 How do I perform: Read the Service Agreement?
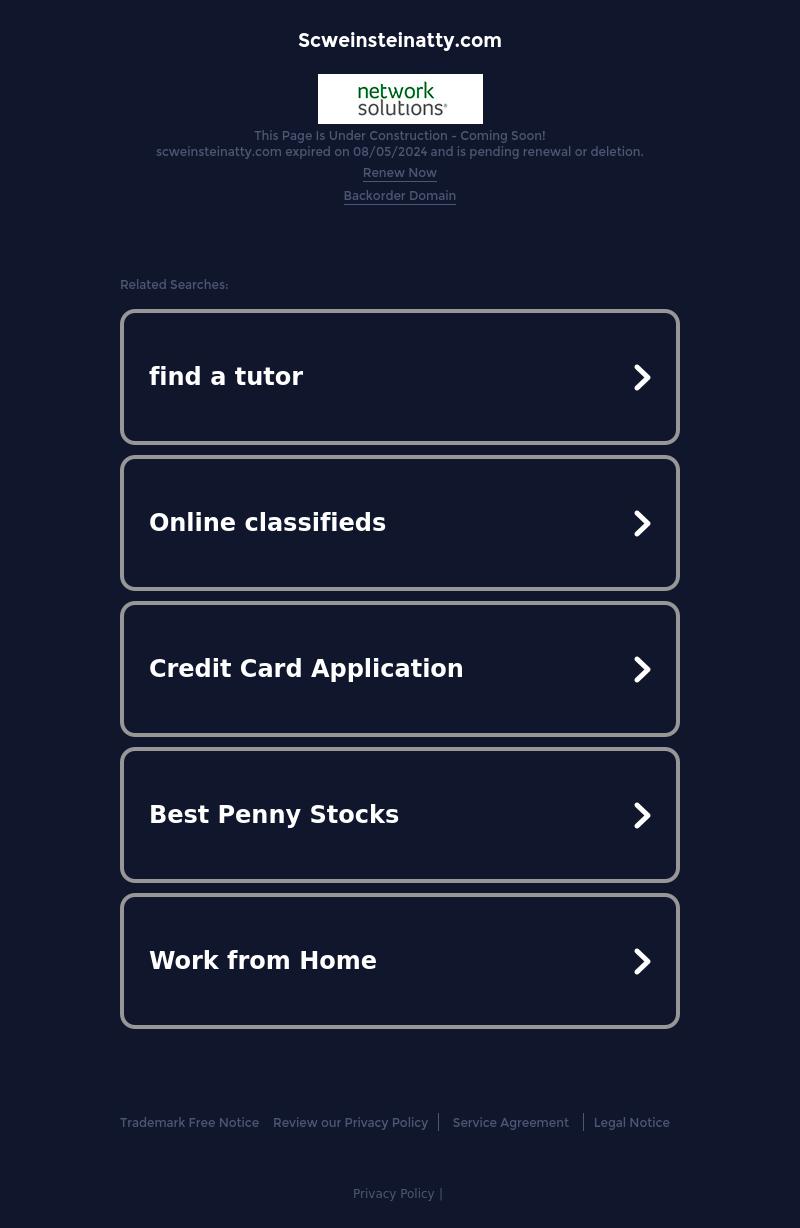510,1123
